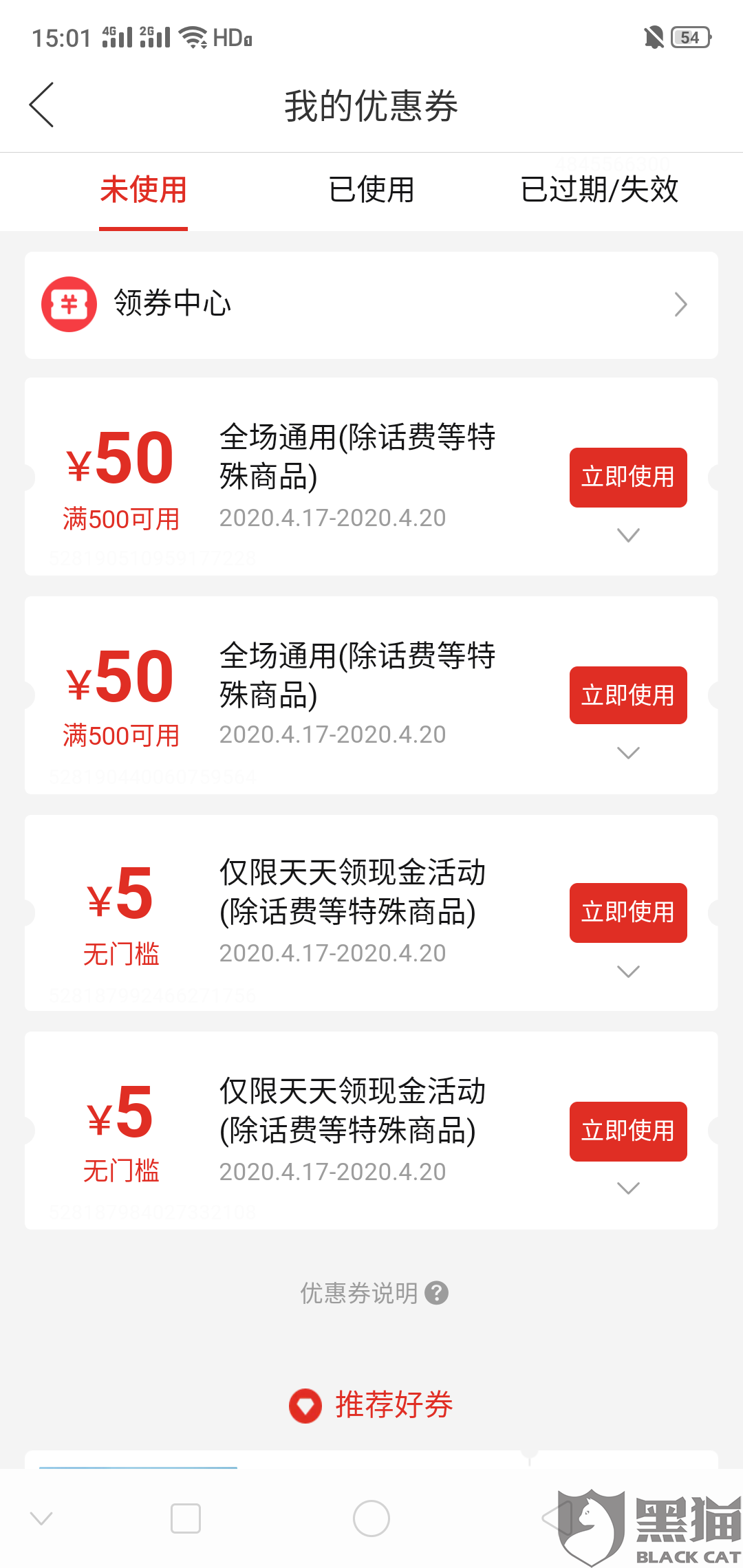Open the 优惠券说明 help info
This screenshot has width=743, height=1568.
pos(374,1294)
